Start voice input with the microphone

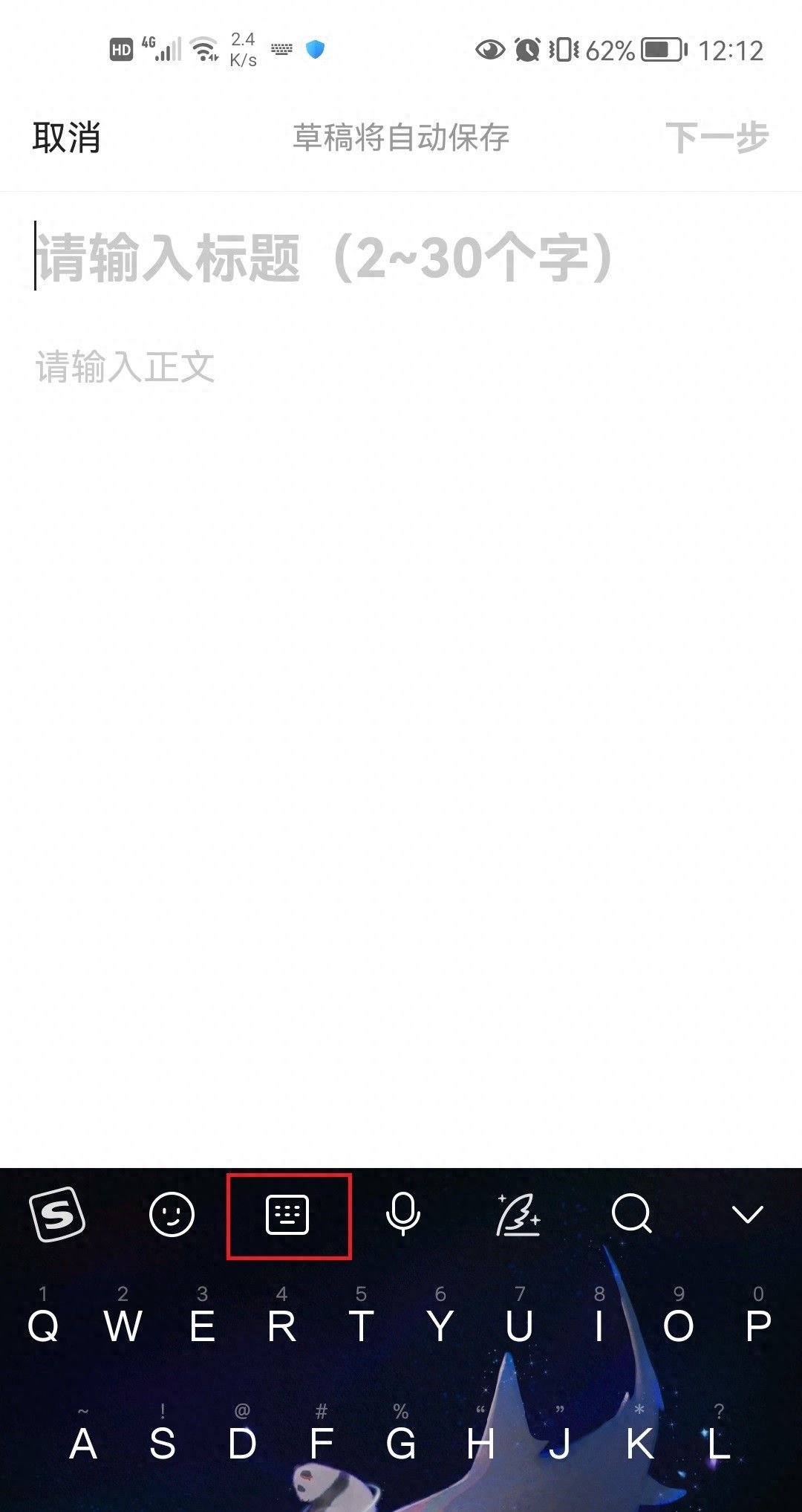point(403,1215)
